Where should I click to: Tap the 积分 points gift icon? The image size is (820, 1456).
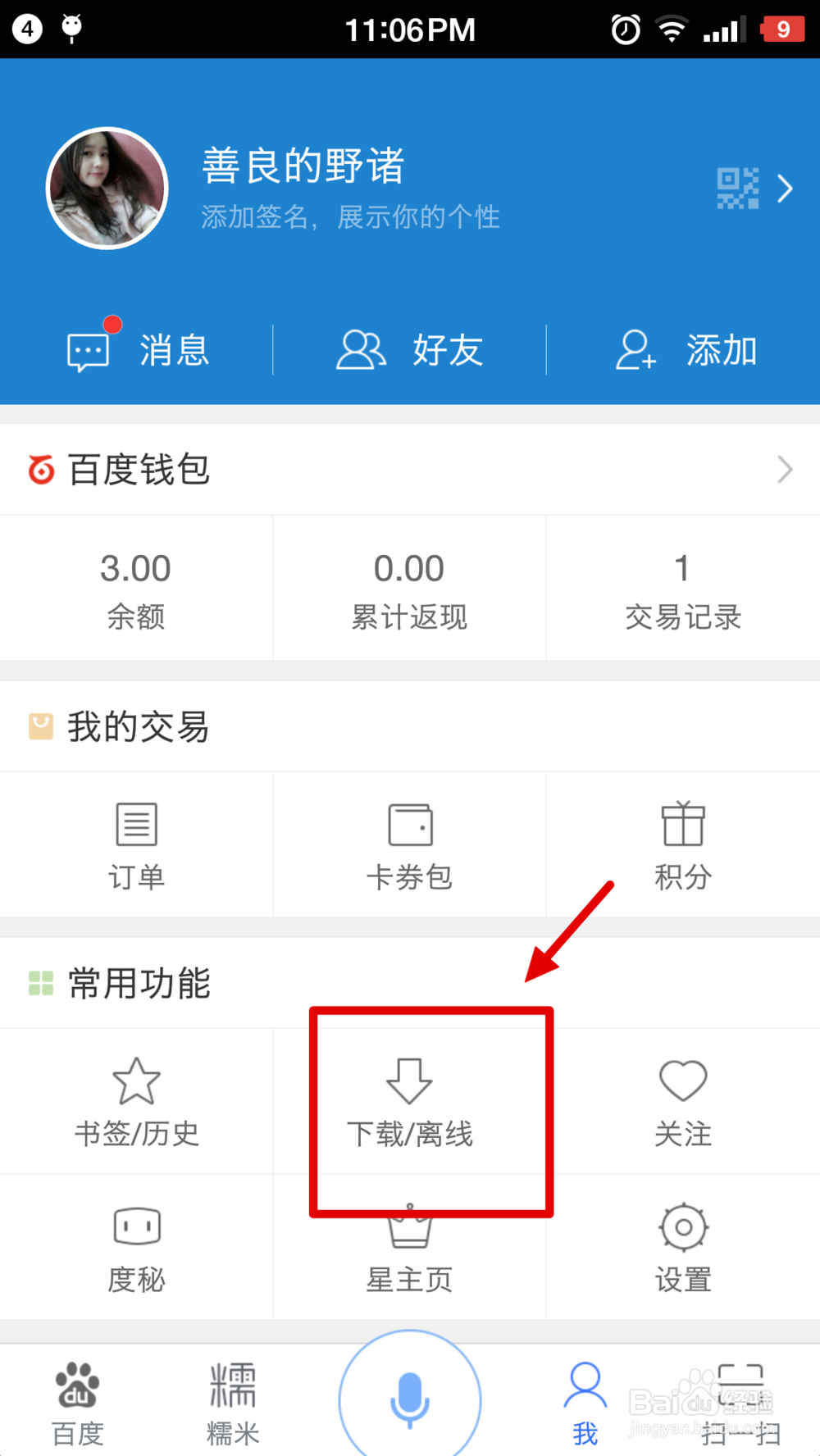coord(683,844)
